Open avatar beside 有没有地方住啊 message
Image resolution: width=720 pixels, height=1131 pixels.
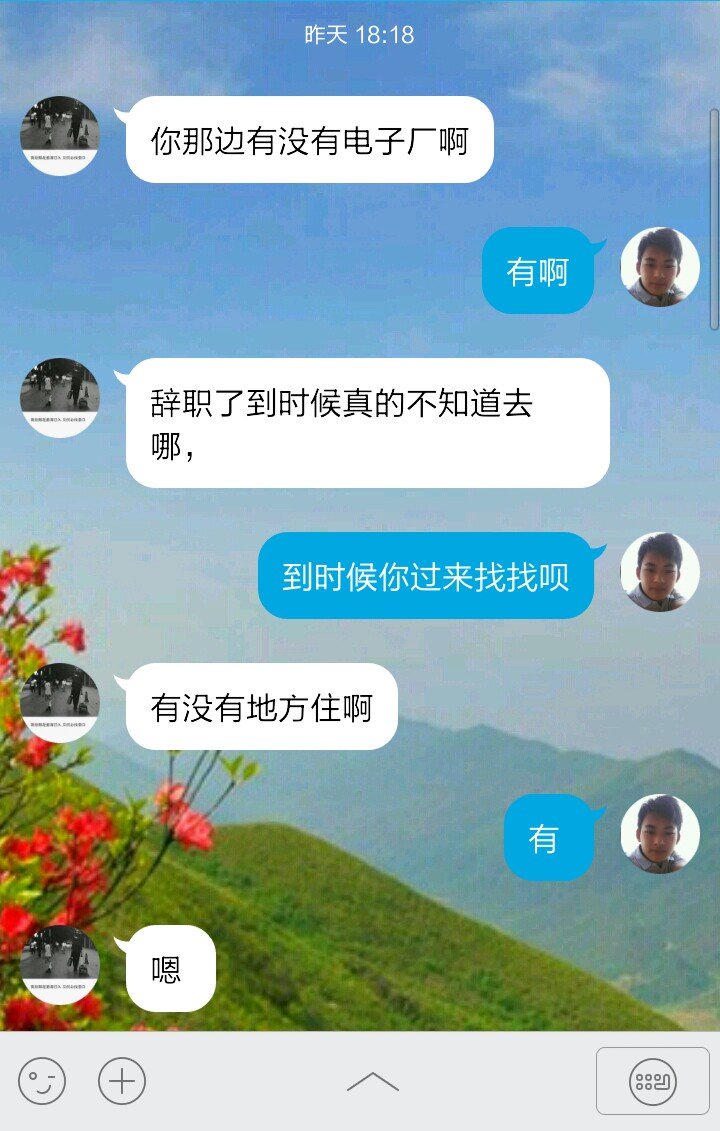point(60,702)
